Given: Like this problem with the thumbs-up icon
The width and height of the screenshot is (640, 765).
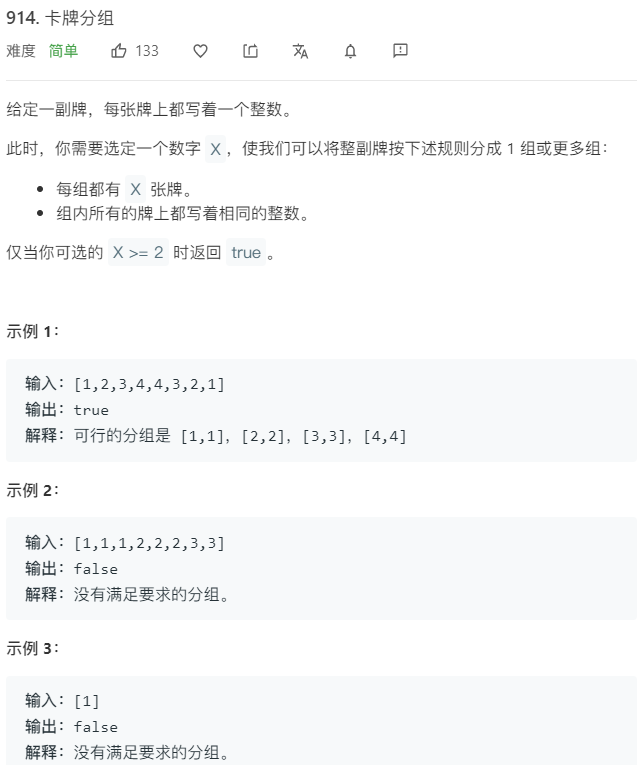Looking at the screenshot, I should click(x=119, y=51).
